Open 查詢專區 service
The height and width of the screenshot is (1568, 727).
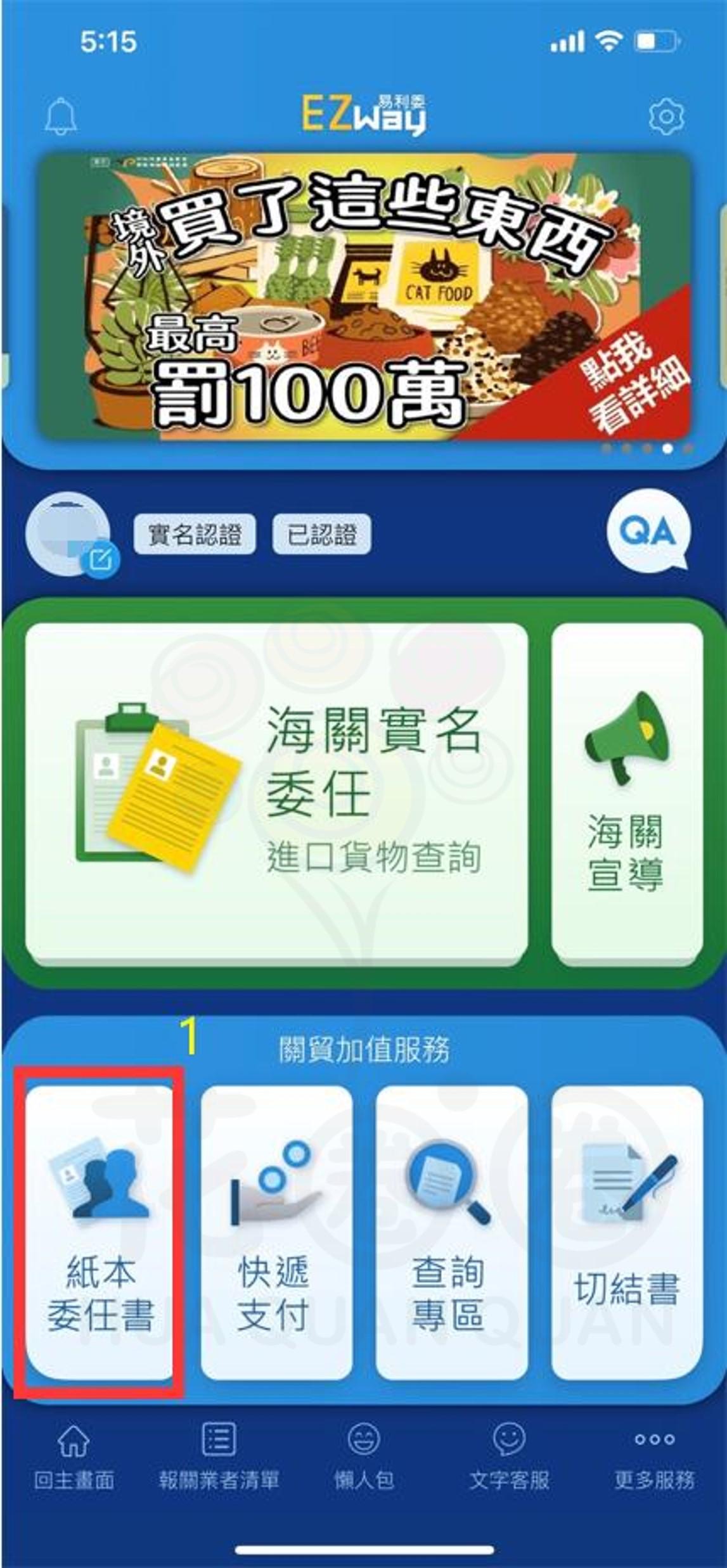click(x=451, y=1232)
